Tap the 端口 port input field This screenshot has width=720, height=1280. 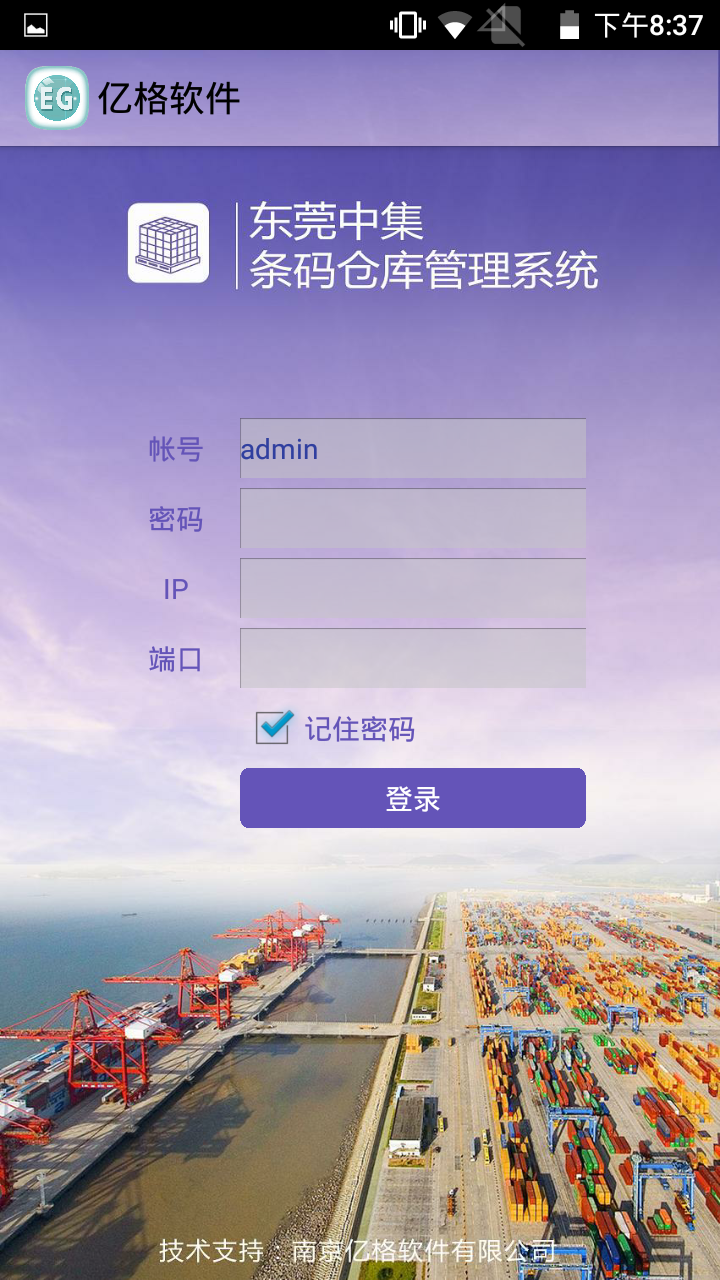pos(412,659)
